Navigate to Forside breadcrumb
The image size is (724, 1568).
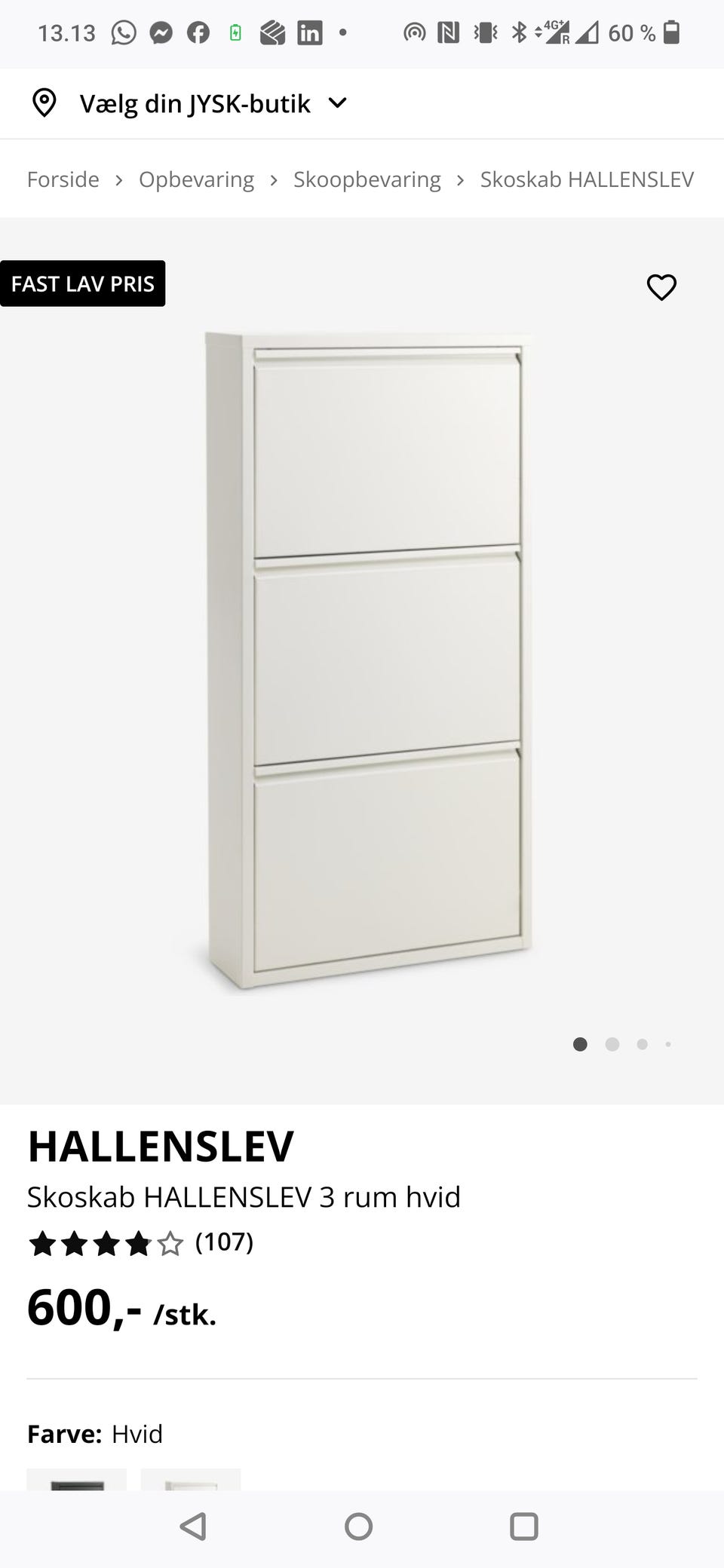[63, 179]
